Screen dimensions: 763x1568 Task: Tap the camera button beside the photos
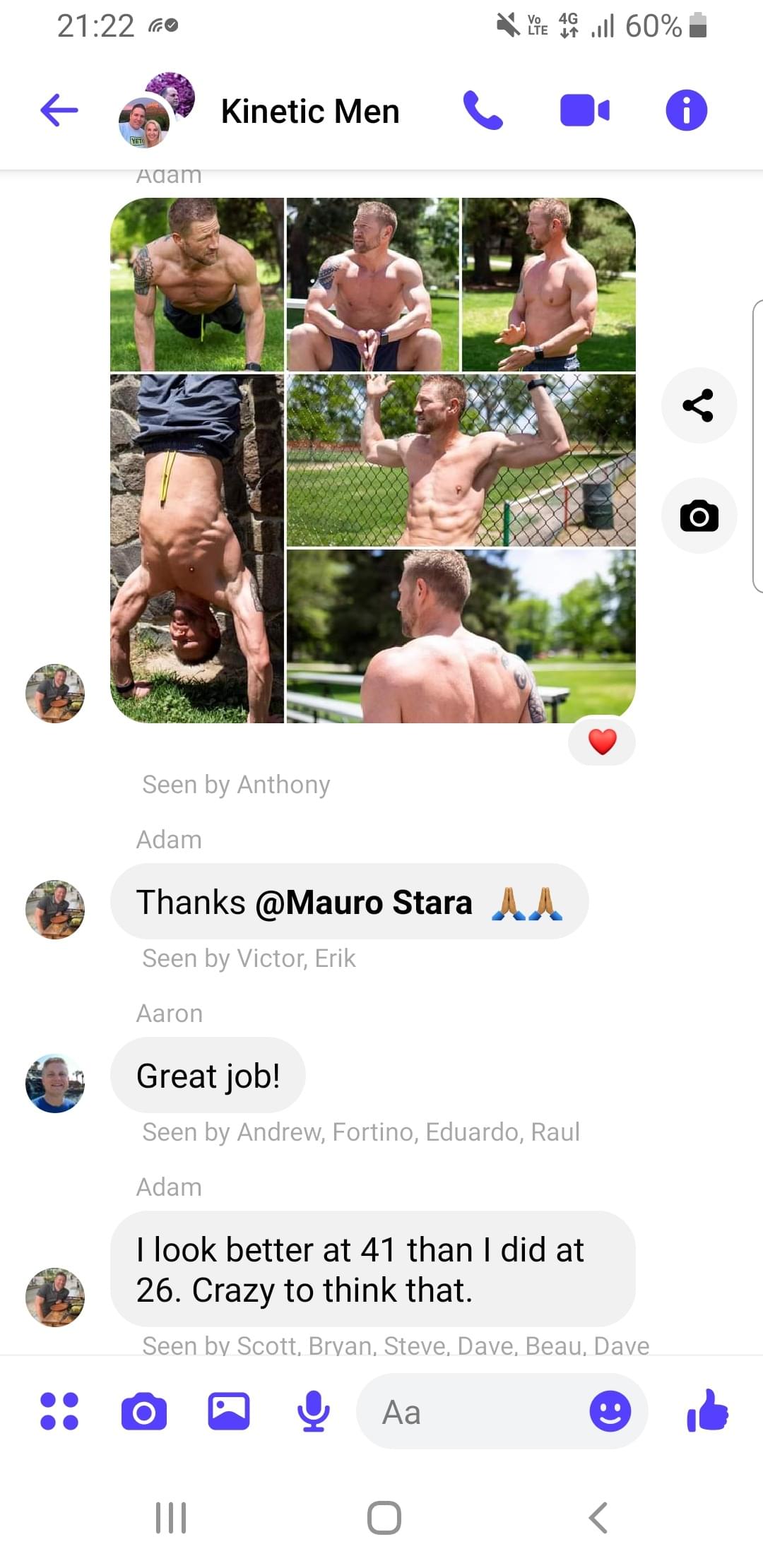(698, 516)
